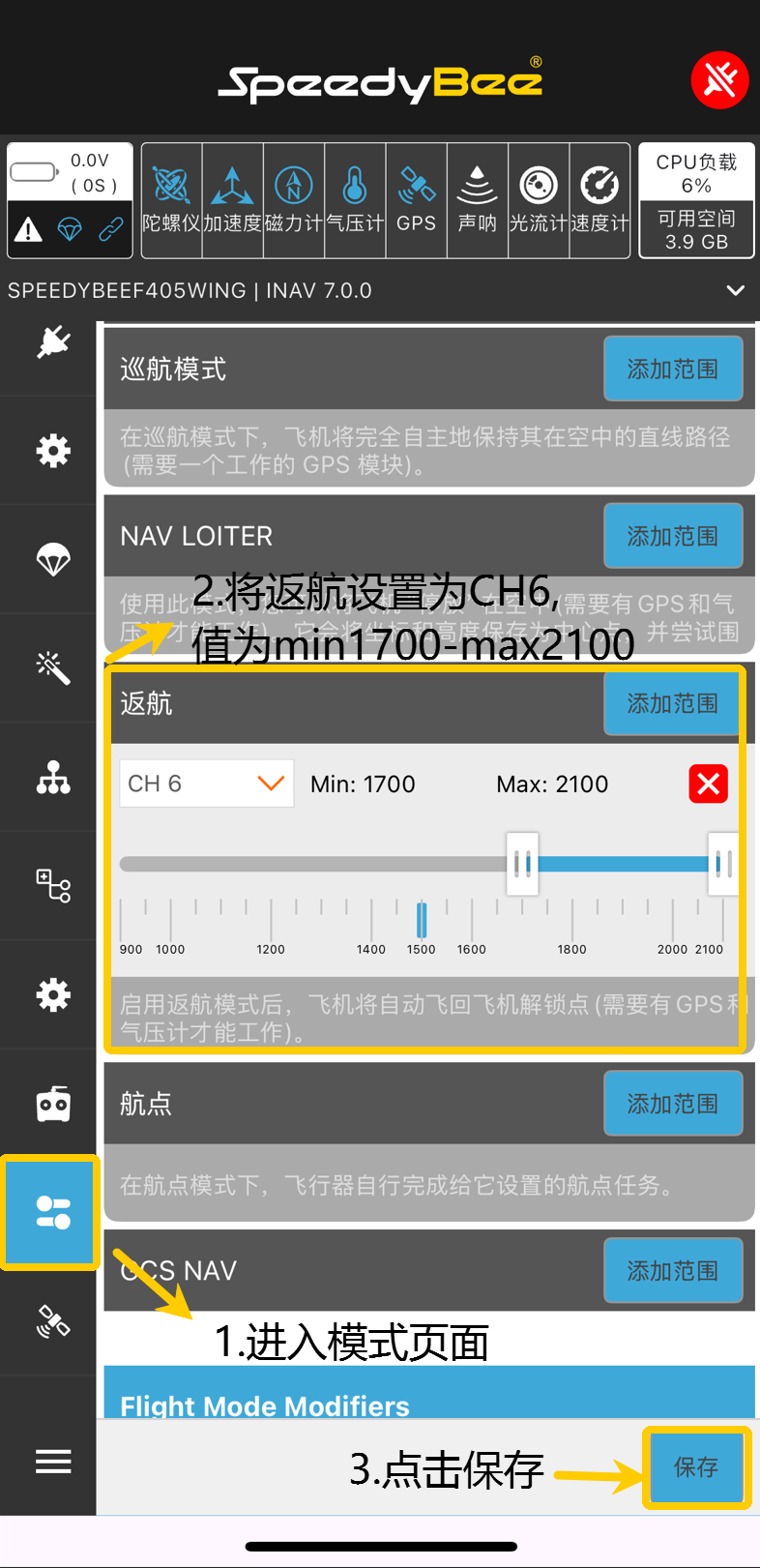Add range for 巡航模式
Viewport: 760px width, 1568px height.
click(x=672, y=369)
